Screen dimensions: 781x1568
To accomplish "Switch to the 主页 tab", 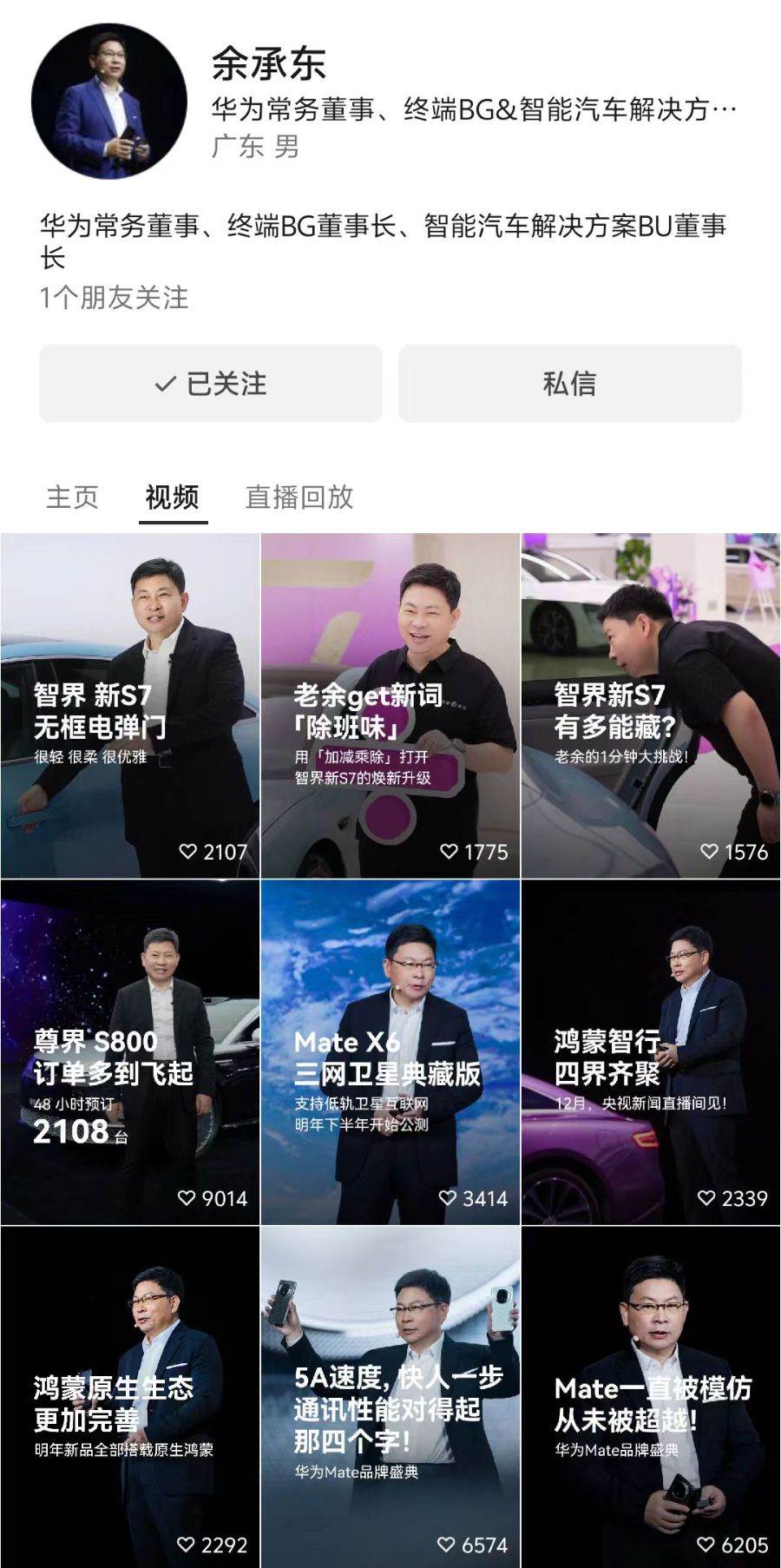I will coord(72,497).
